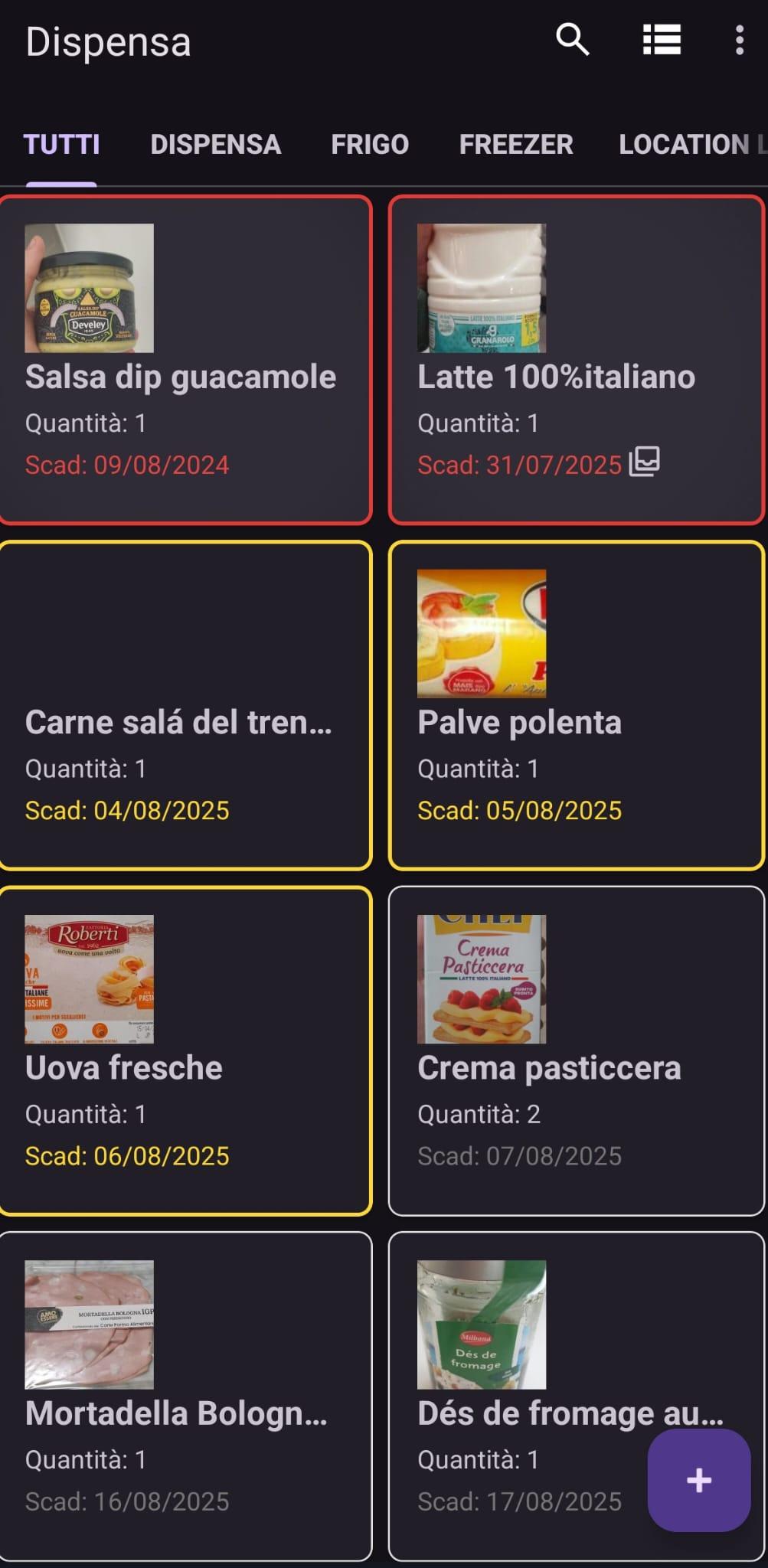Image resolution: width=768 pixels, height=1568 pixels.
Task: Open the overflow menu
Action: tap(739, 40)
